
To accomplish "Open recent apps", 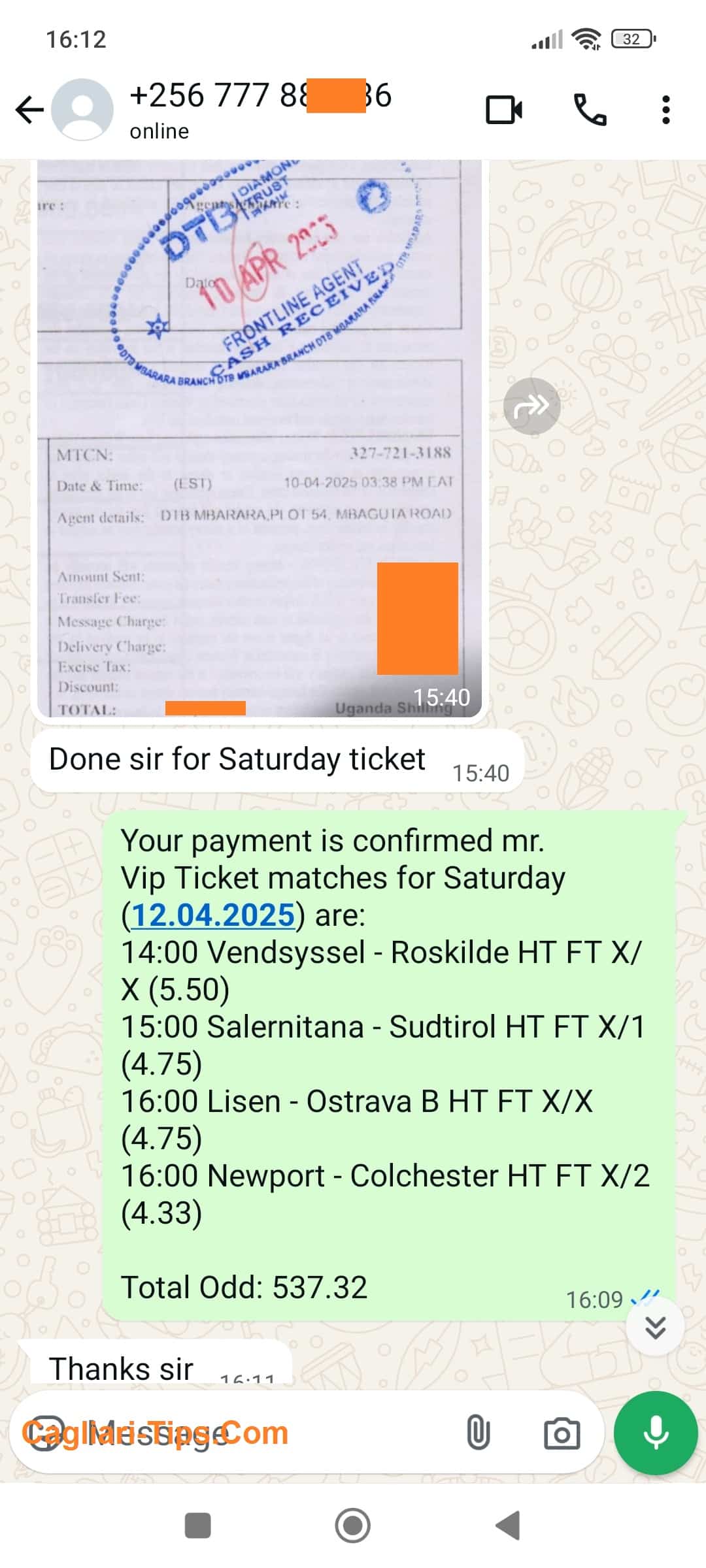I will coord(198,1526).
